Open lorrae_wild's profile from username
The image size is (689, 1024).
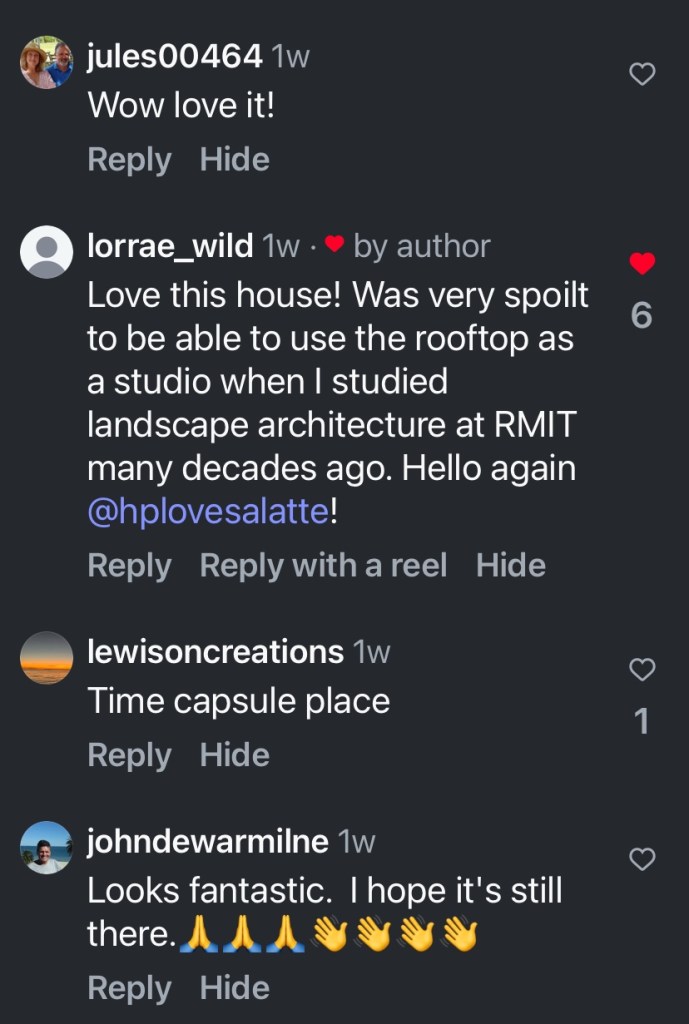tap(170, 246)
